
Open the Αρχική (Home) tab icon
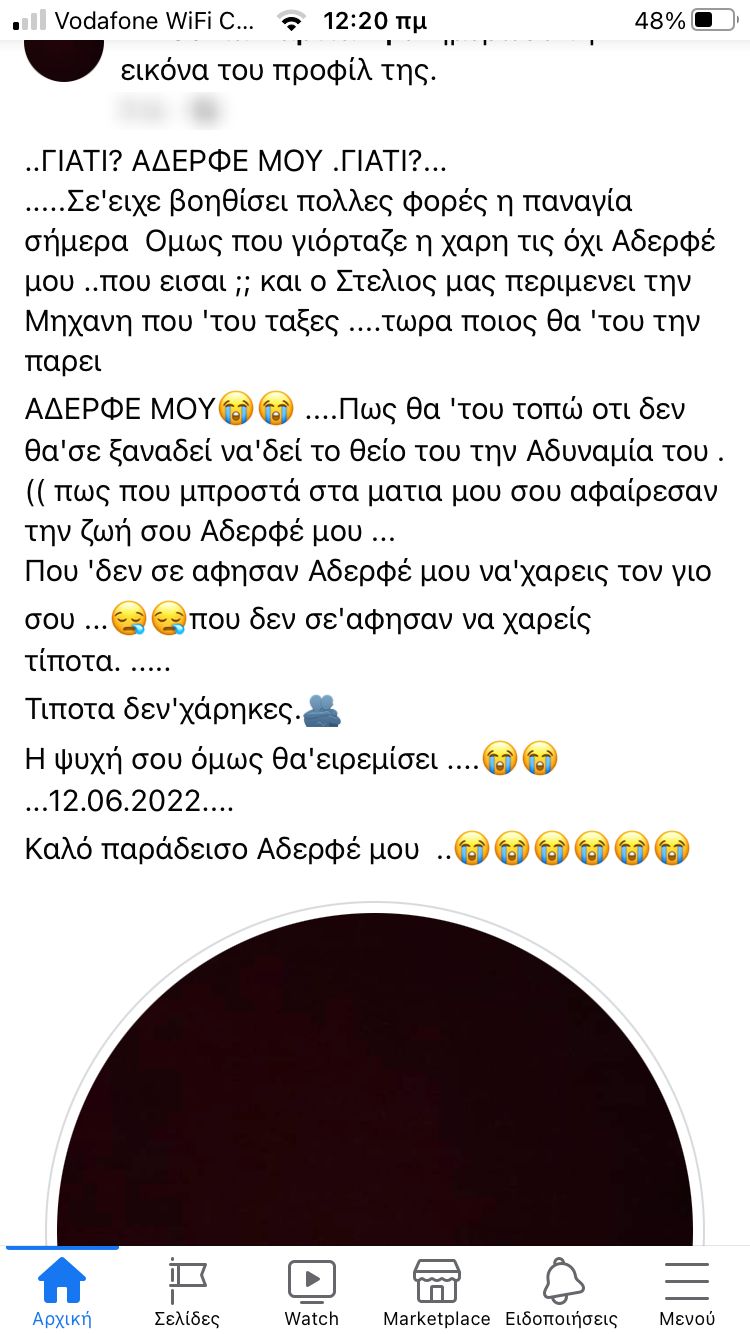(62, 1281)
